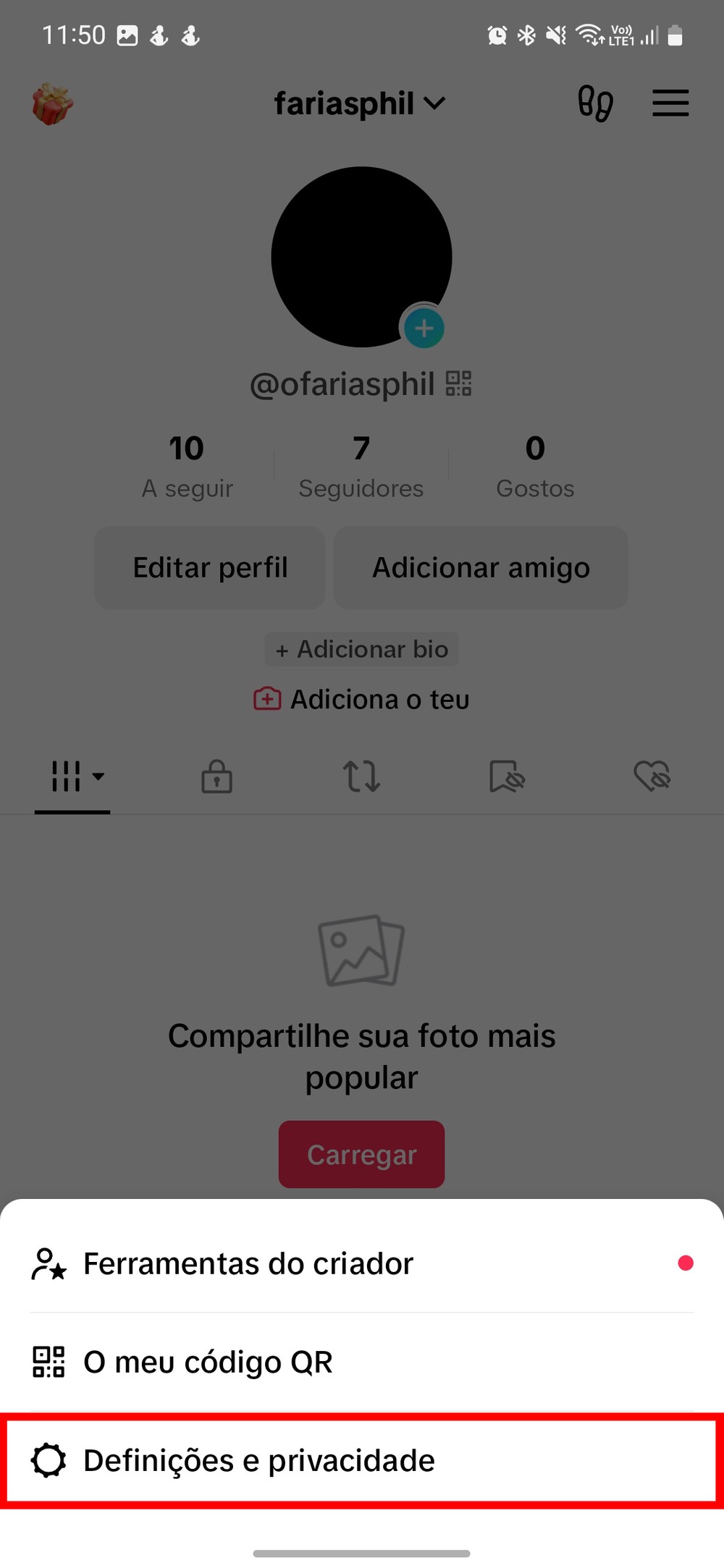
Task: Switch to the hidden favorites bookmark tab
Action: click(507, 776)
